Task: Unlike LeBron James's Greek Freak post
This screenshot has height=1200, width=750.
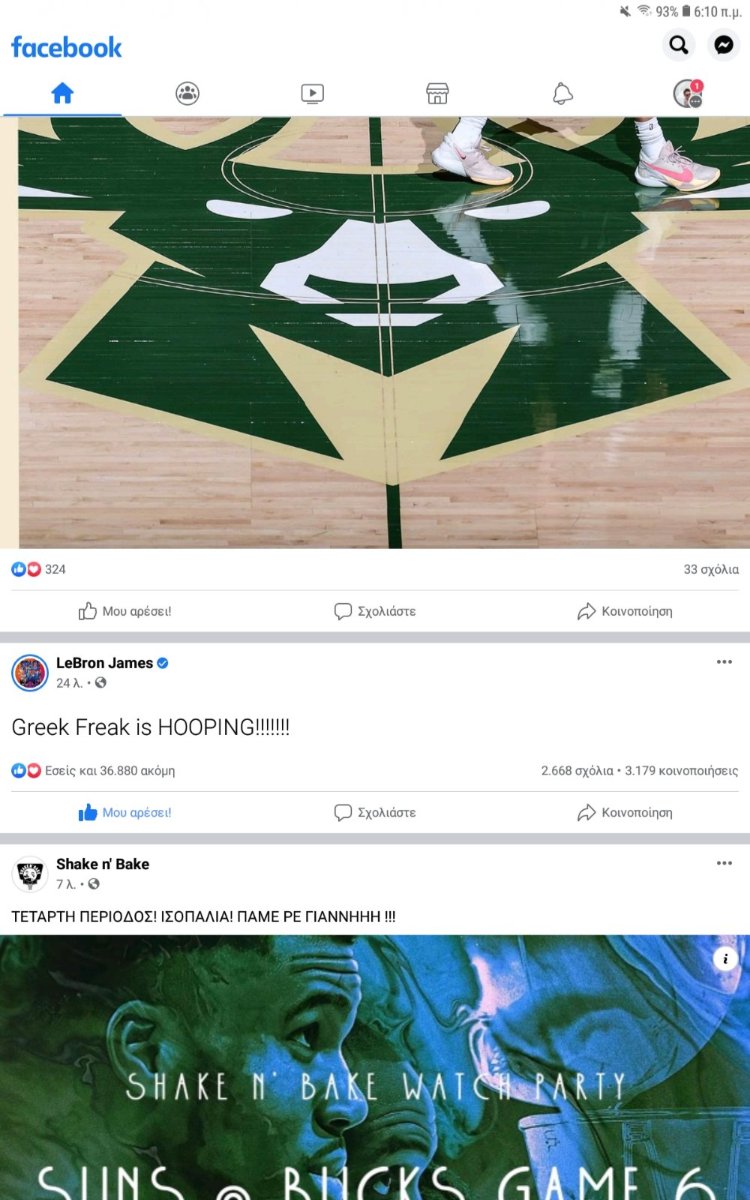Action: click(x=125, y=812)
